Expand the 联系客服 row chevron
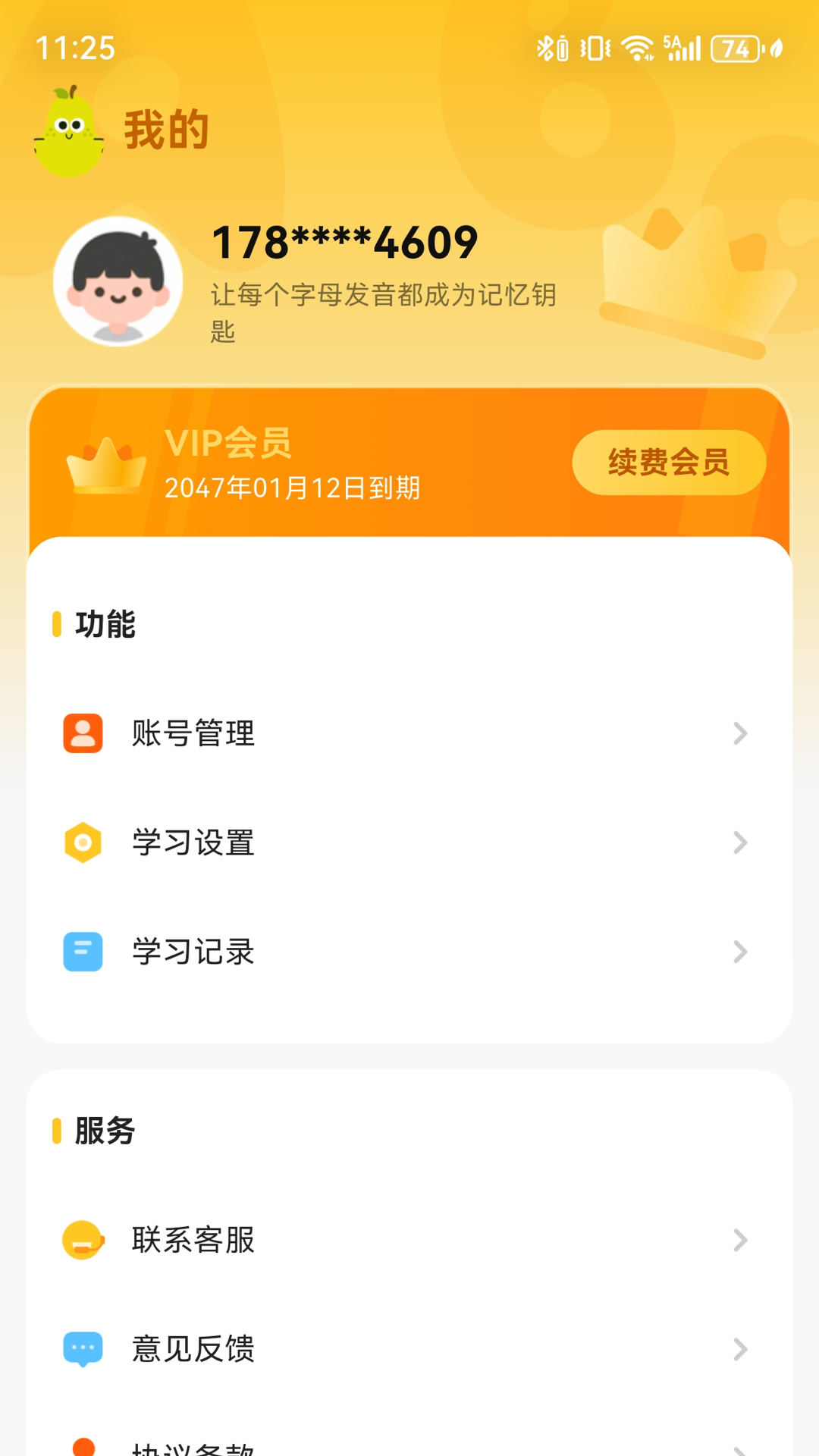Screen dimensions: 819x1456 [x=739, y=1241]
